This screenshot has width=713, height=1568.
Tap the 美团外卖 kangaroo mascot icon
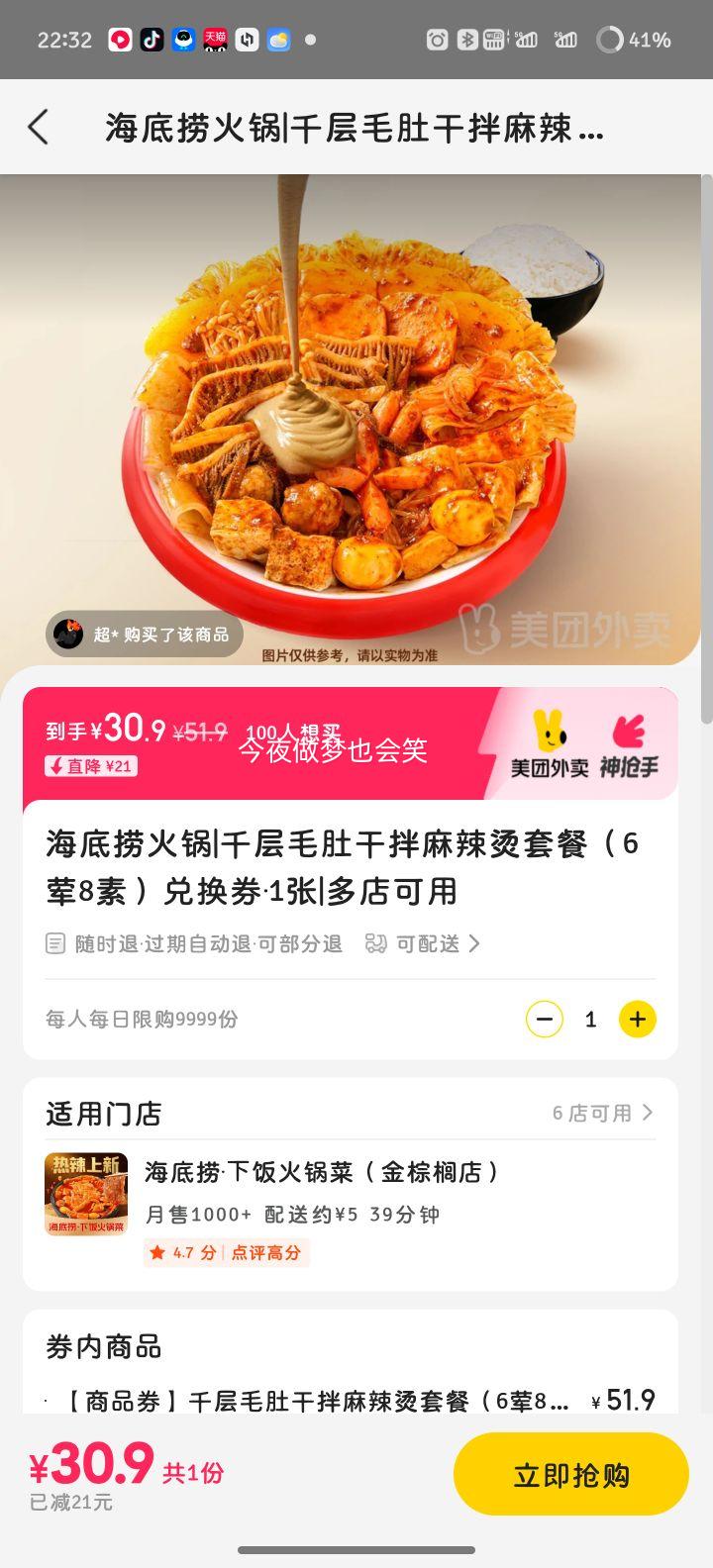[551, 731]
